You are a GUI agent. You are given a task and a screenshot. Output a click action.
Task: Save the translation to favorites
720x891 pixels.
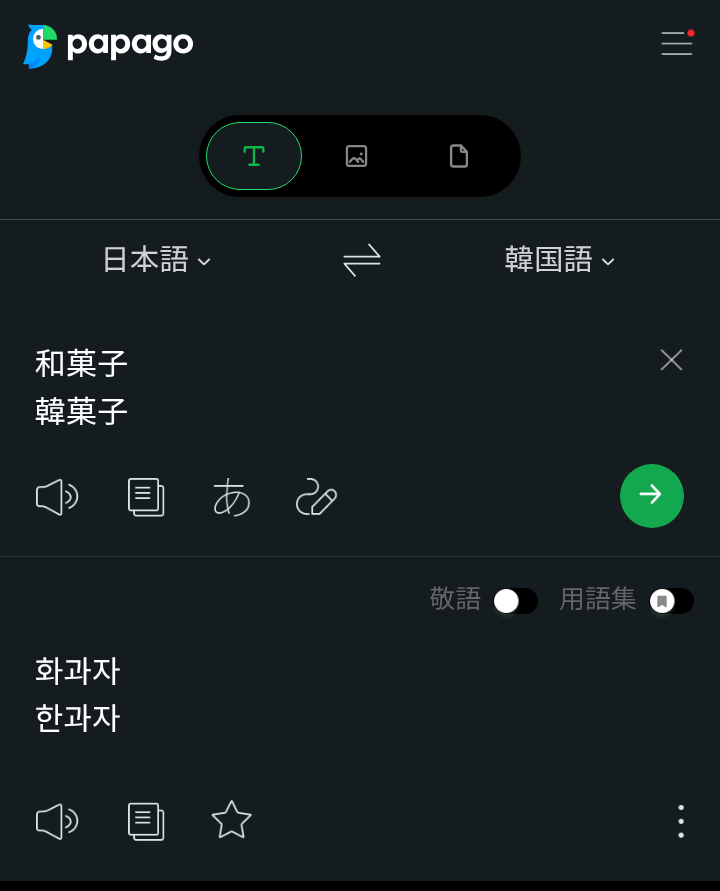(x=232, y=820)
